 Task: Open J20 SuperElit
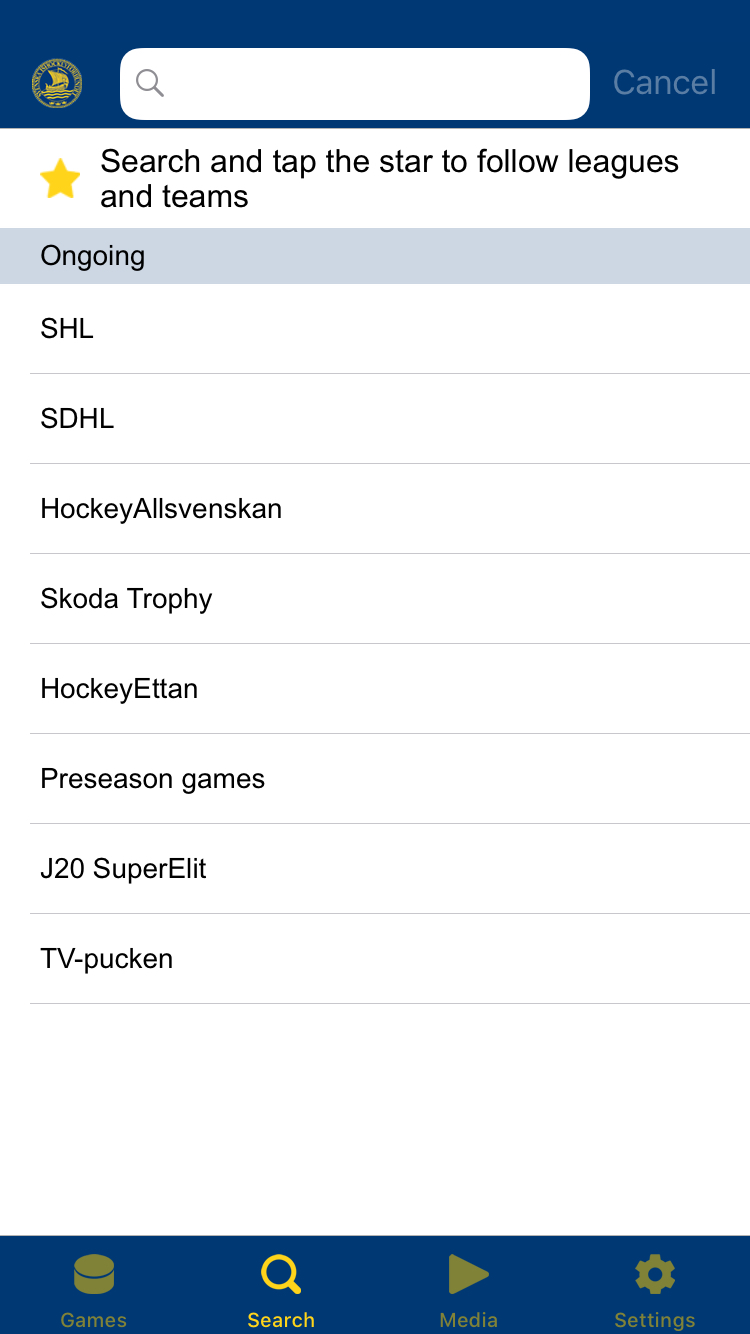(x=375, y=869)
